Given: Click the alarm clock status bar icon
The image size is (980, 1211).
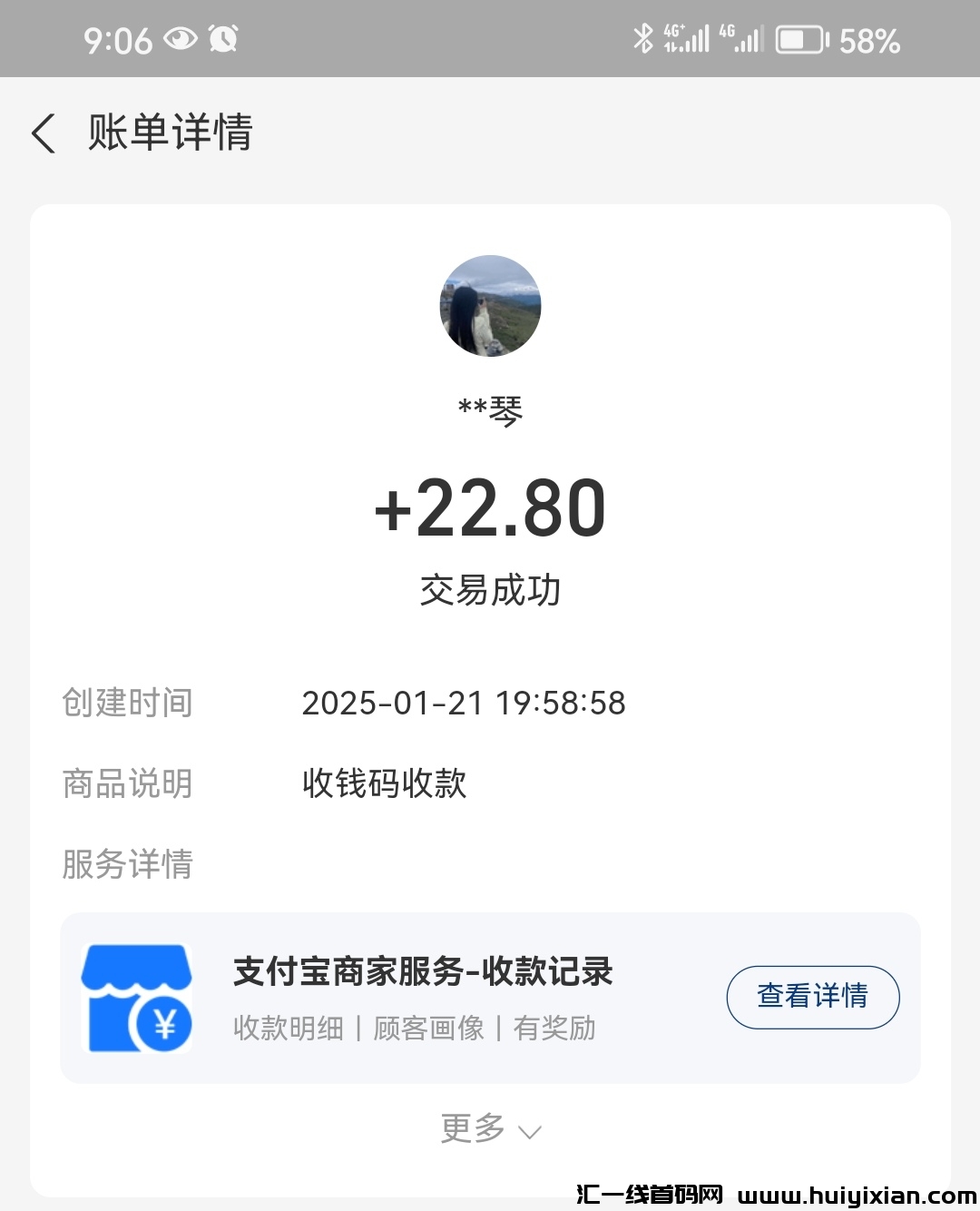Looking at the screenshot, I should click(221, 38).
